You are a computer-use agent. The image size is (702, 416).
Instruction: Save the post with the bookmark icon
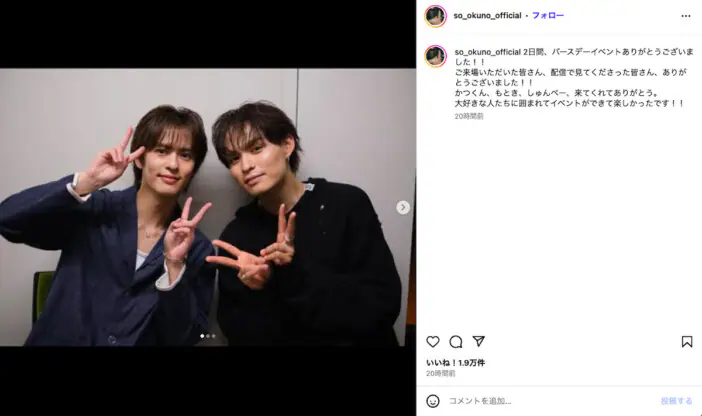(x=687, y=341)
